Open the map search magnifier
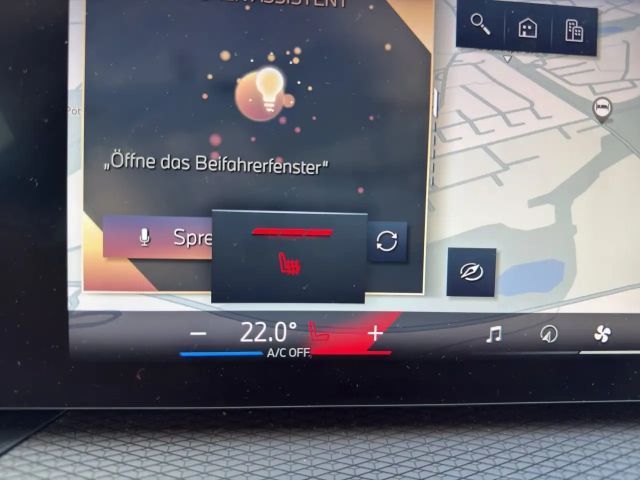The image size is (640, 480). pos(480,23)
